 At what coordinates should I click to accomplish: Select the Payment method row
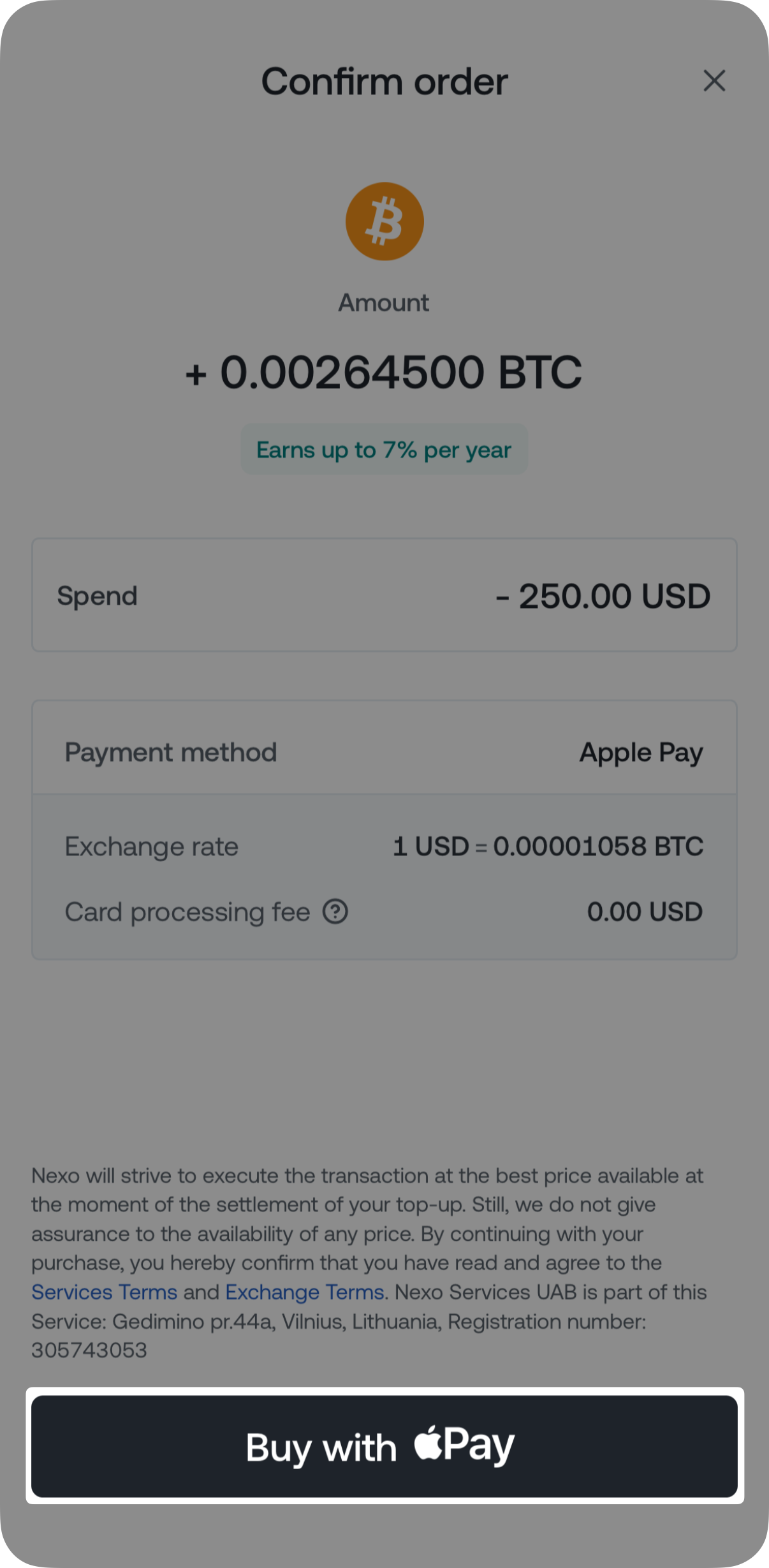pos(383,751)
